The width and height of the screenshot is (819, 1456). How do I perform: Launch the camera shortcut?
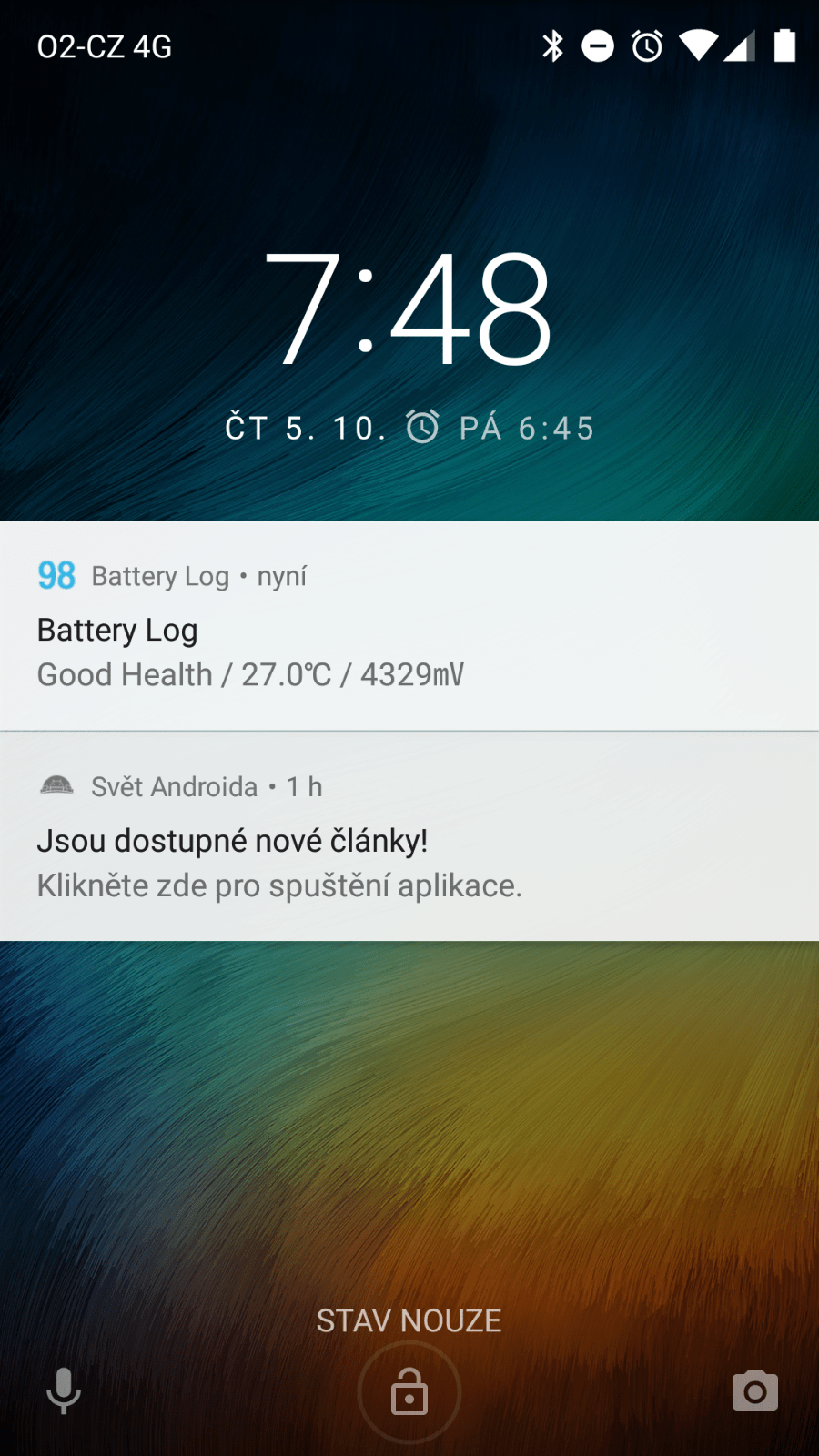point(755,1390)
